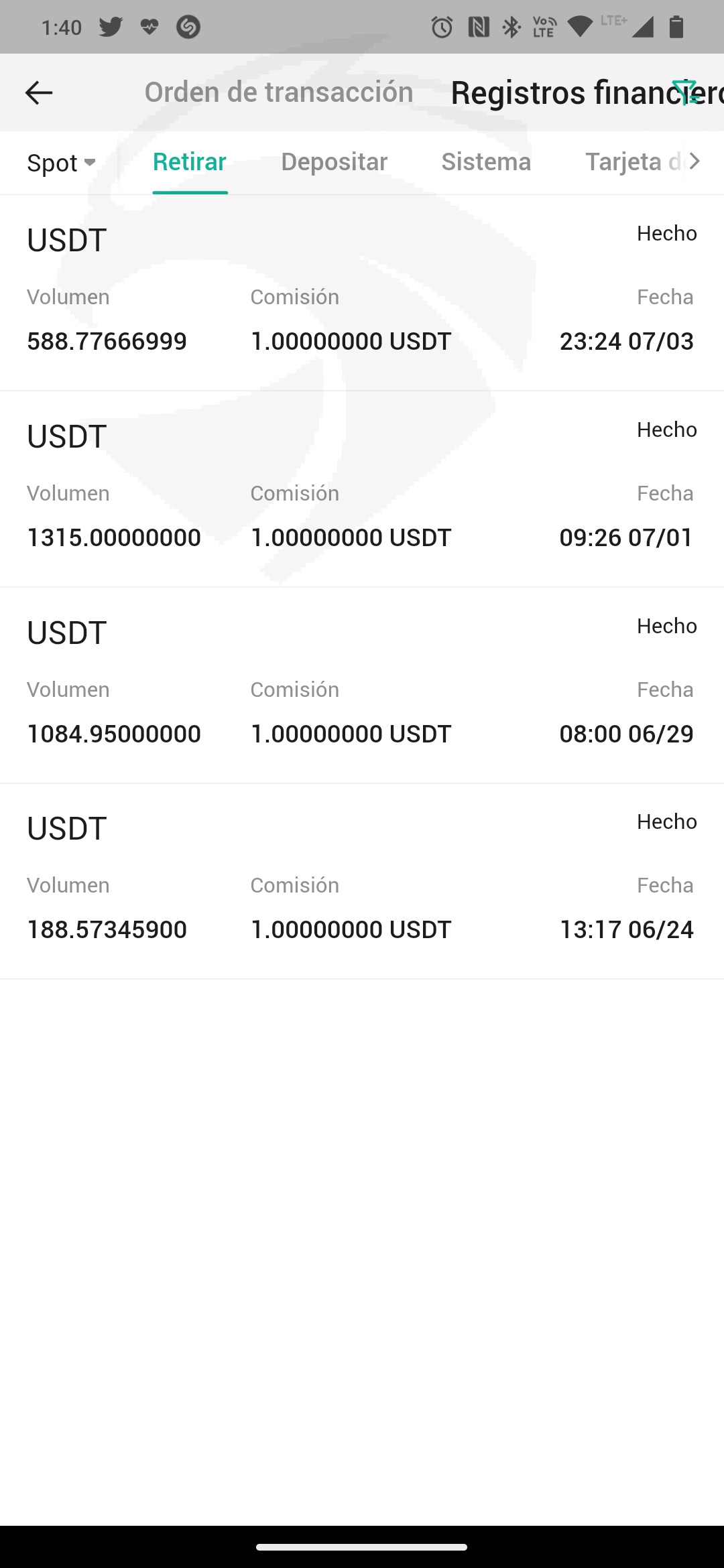This screenshot has height=1568, width=724.
Task: Open the 588.77666999 USDT withdrawal record
Action: pyautogui.click(x=362, y=293)
